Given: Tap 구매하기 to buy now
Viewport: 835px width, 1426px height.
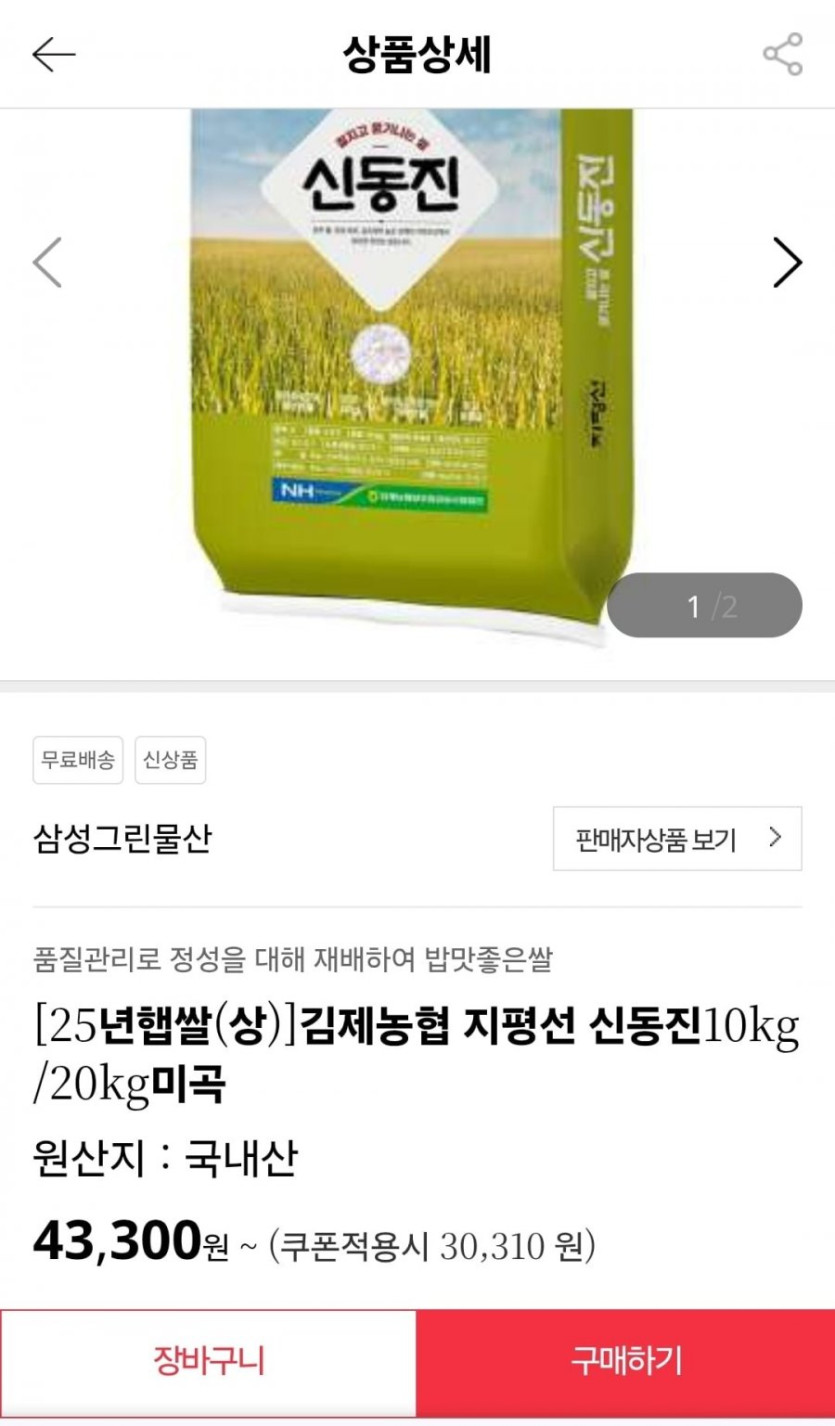Looking at the screenshot, I should click(626, 1361).
